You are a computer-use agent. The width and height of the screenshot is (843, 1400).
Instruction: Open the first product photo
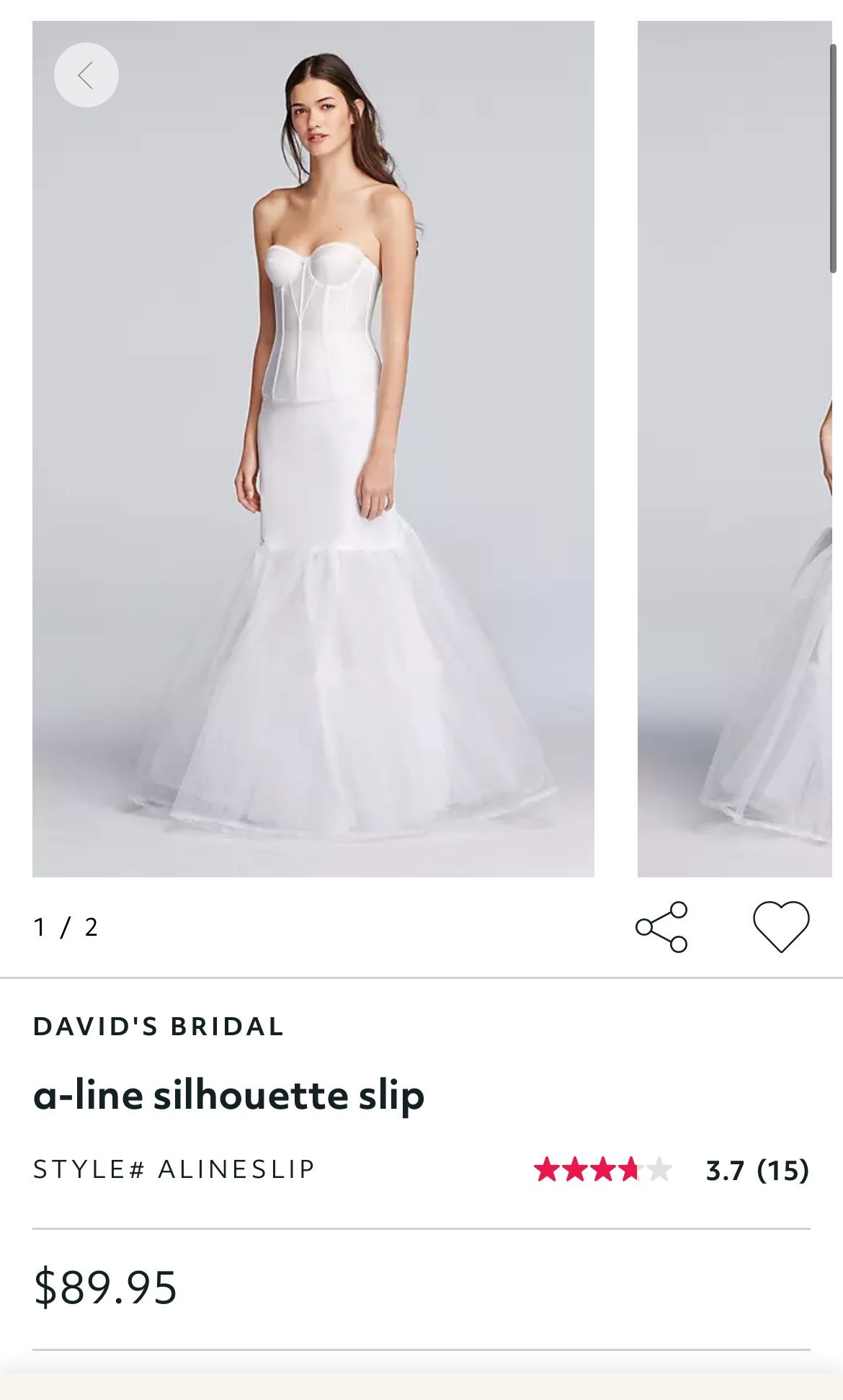click(313, 449)
